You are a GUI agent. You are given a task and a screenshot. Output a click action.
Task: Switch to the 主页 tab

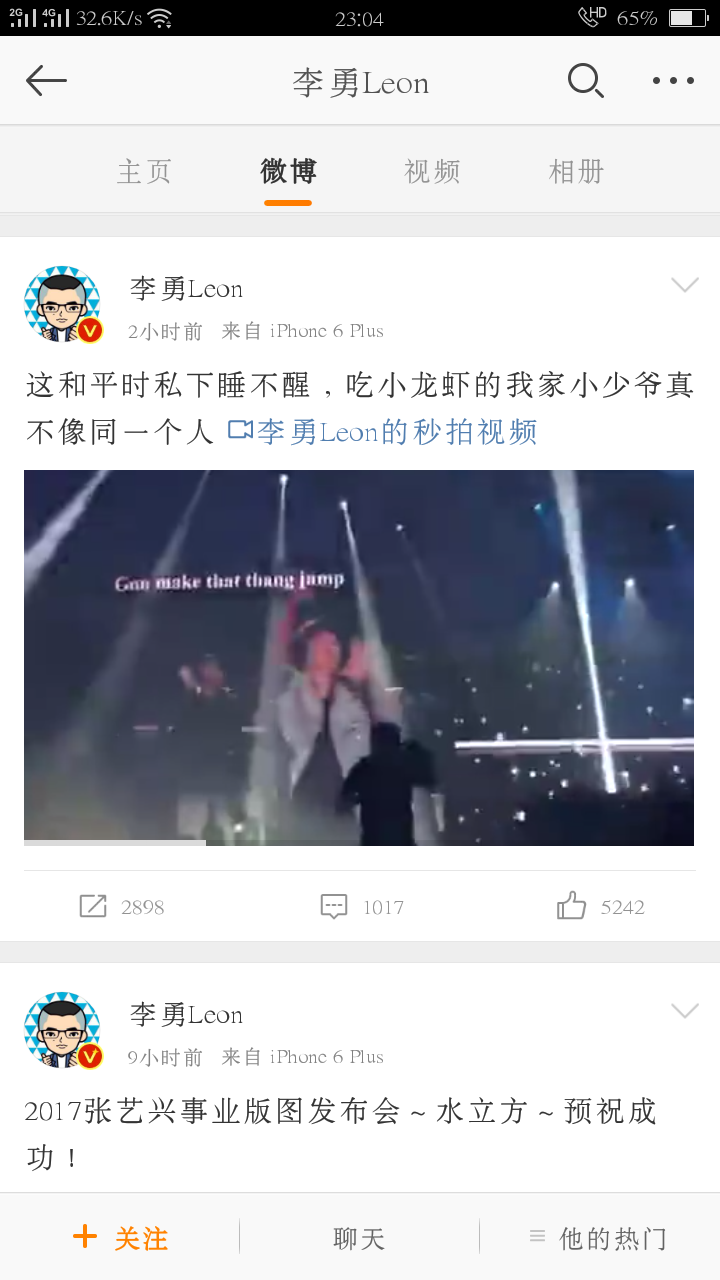[144, 171]
